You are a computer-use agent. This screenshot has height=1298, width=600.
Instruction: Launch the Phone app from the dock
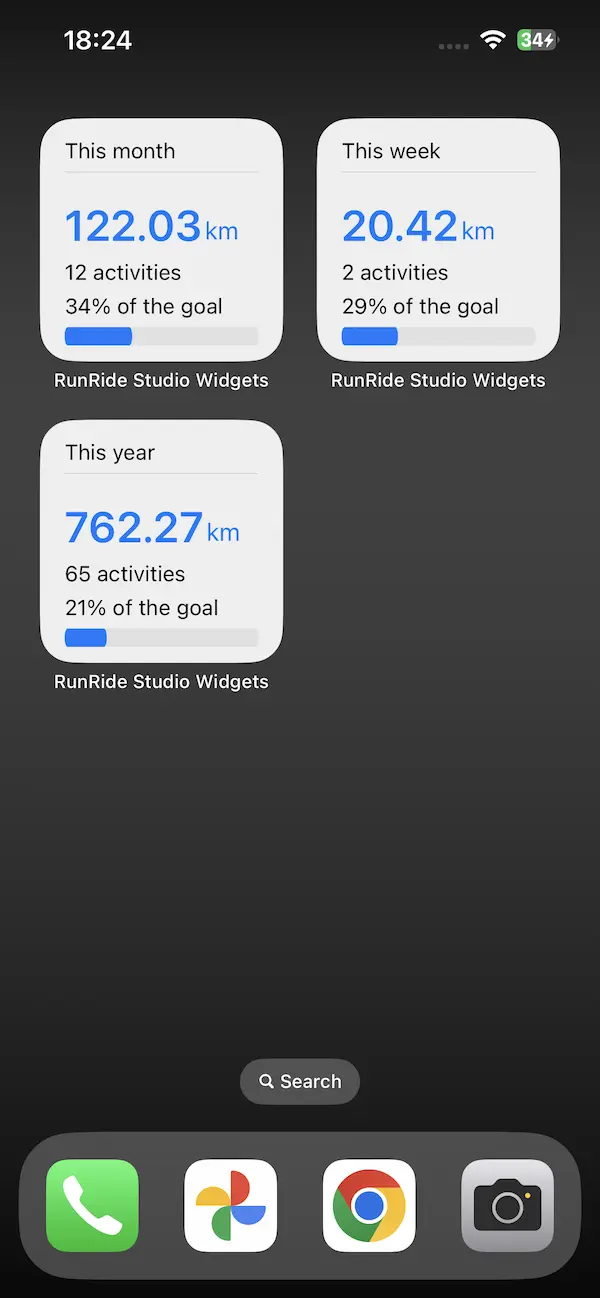[x=92, y=1205]
